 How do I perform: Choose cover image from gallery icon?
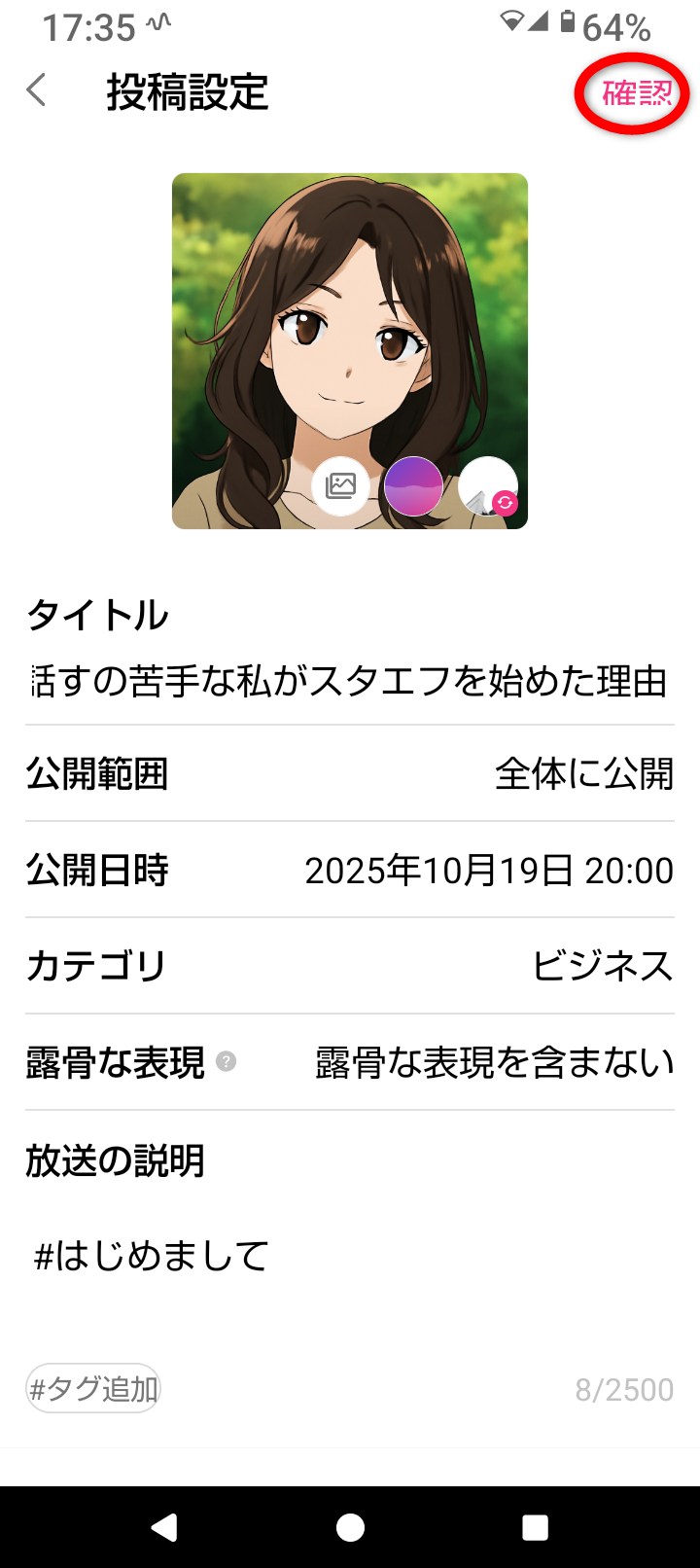tap(340, 485)
